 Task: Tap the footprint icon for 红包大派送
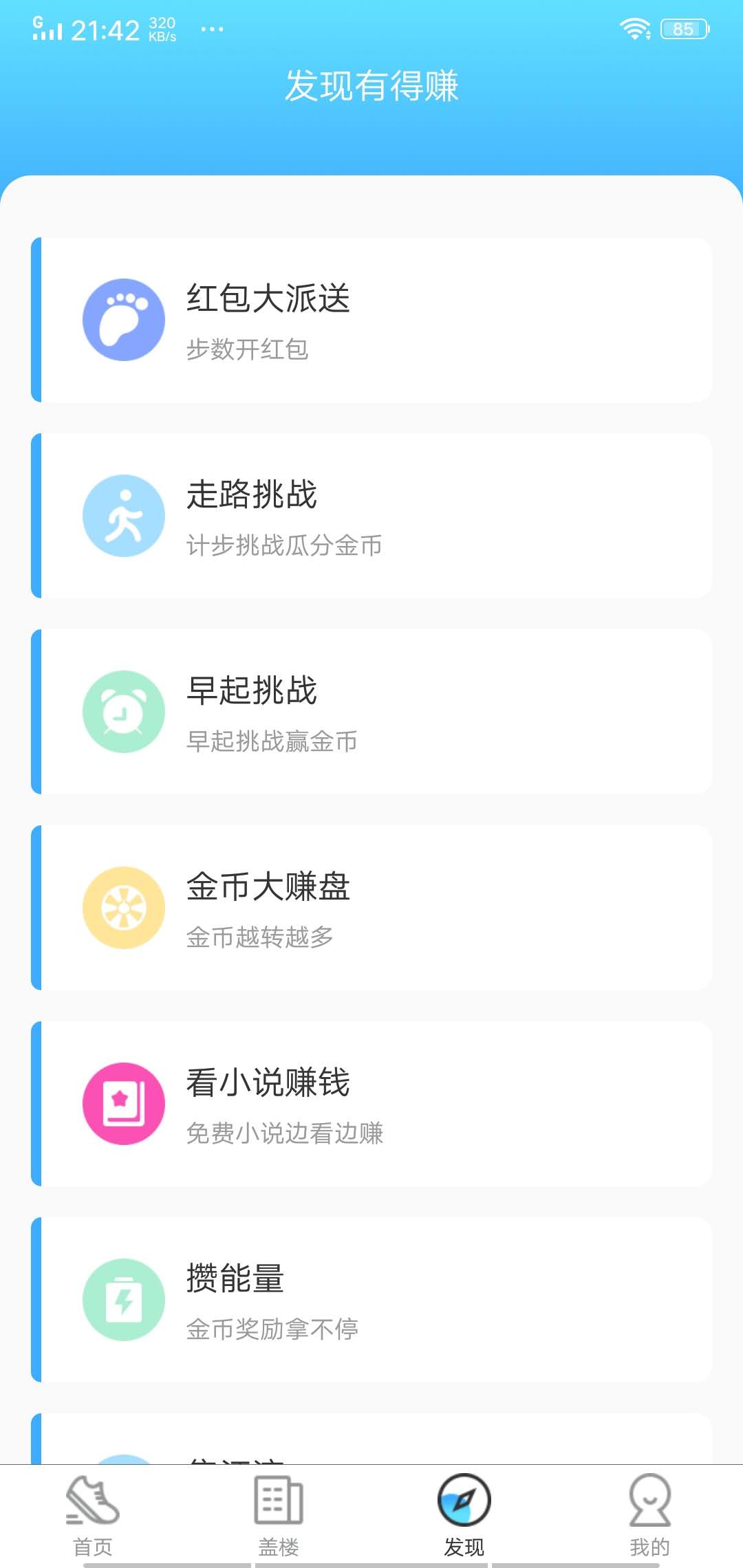124,320
